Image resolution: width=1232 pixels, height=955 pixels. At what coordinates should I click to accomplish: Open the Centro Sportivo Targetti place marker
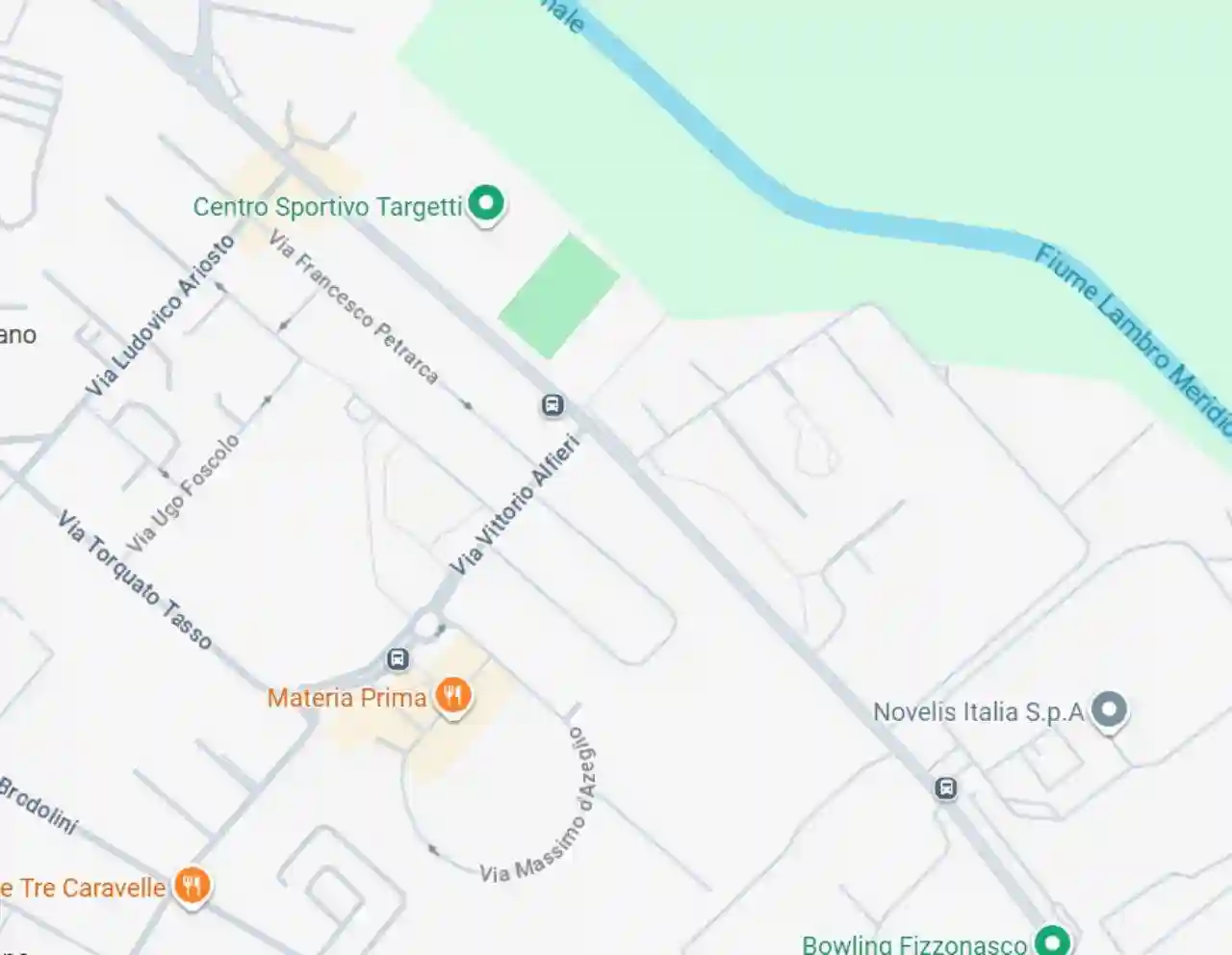click(x=486, y=204)
